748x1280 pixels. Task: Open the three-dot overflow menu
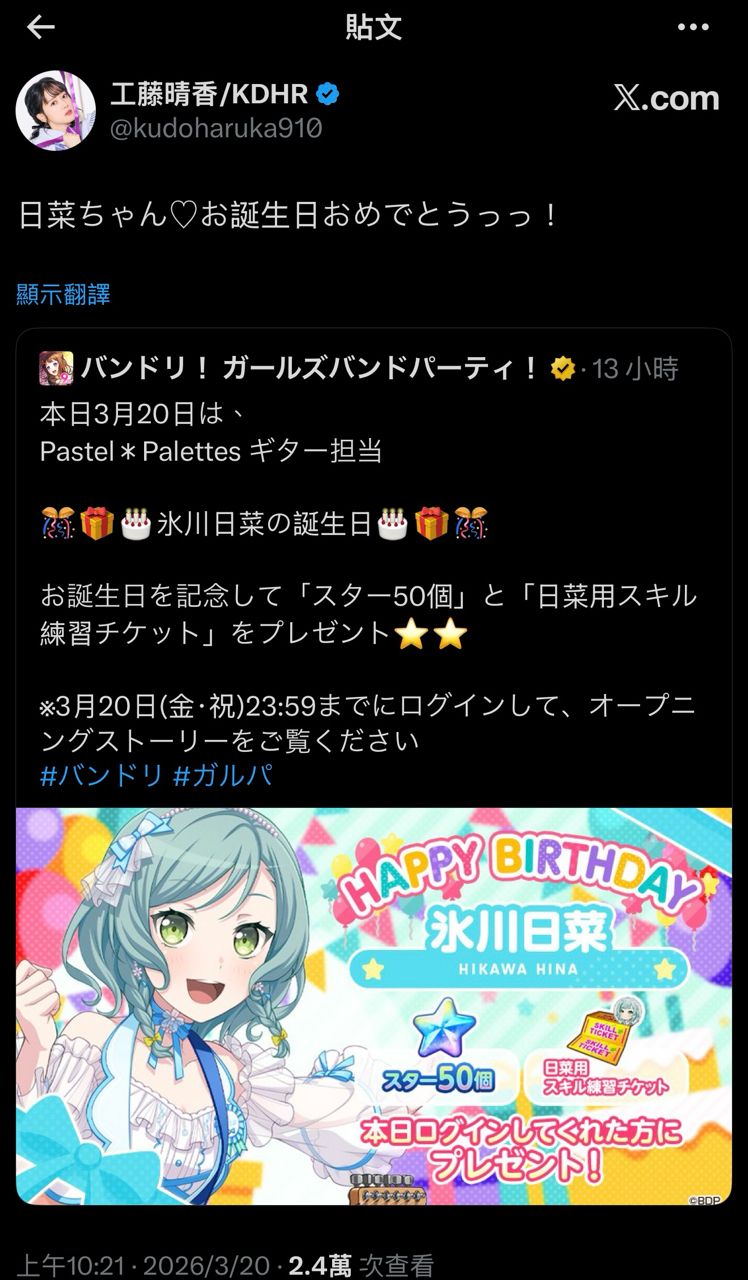tap(693, 27)
